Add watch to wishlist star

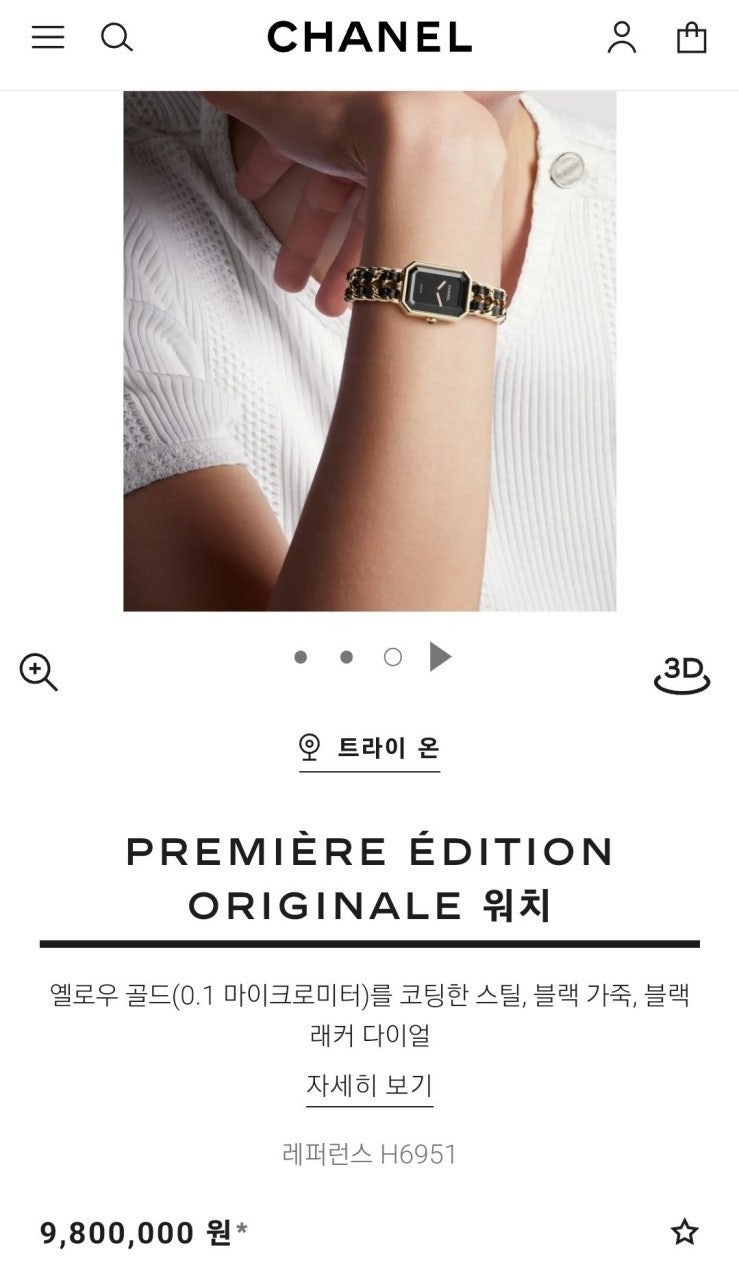click(684, 1232)
